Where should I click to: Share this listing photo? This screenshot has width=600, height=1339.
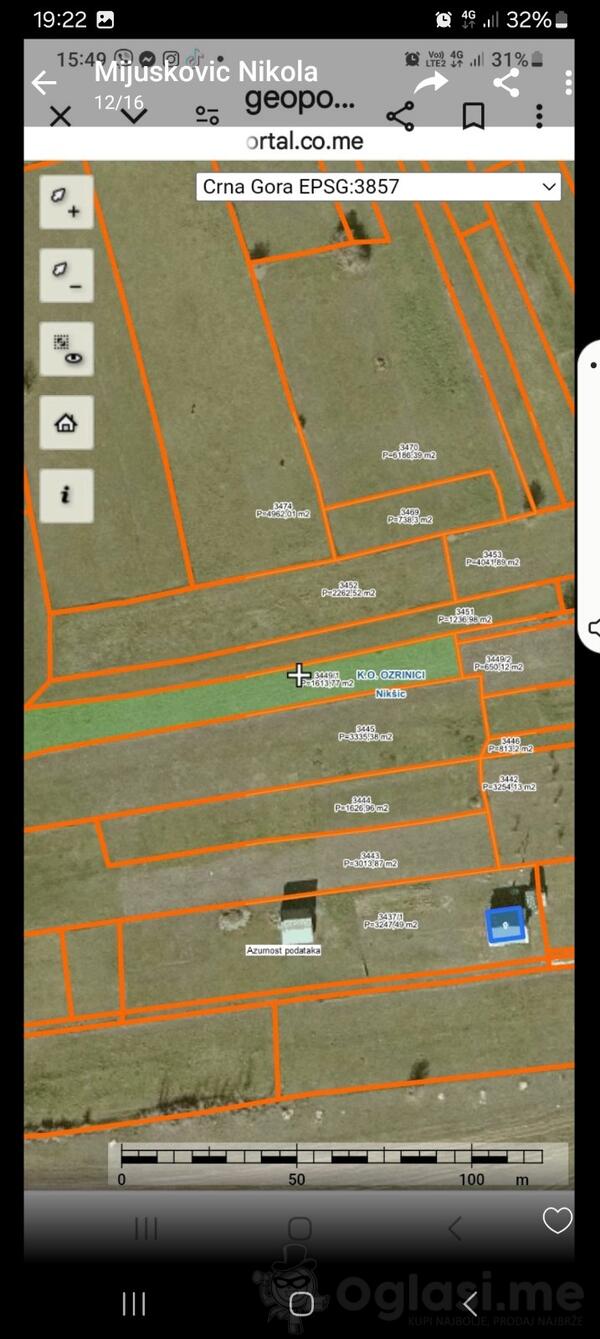[x=506, y=83]
